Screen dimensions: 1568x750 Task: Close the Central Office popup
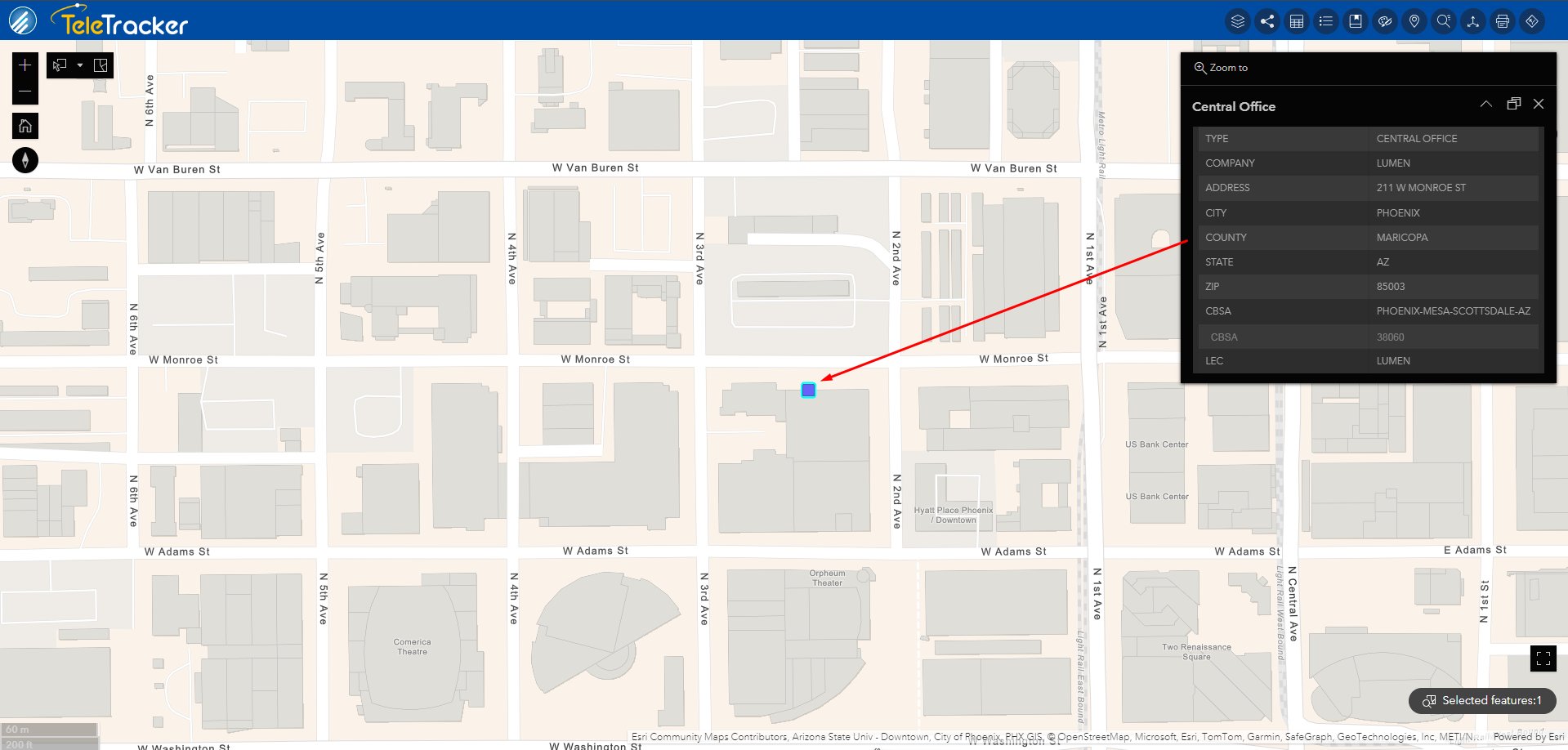click(1539, 105)
